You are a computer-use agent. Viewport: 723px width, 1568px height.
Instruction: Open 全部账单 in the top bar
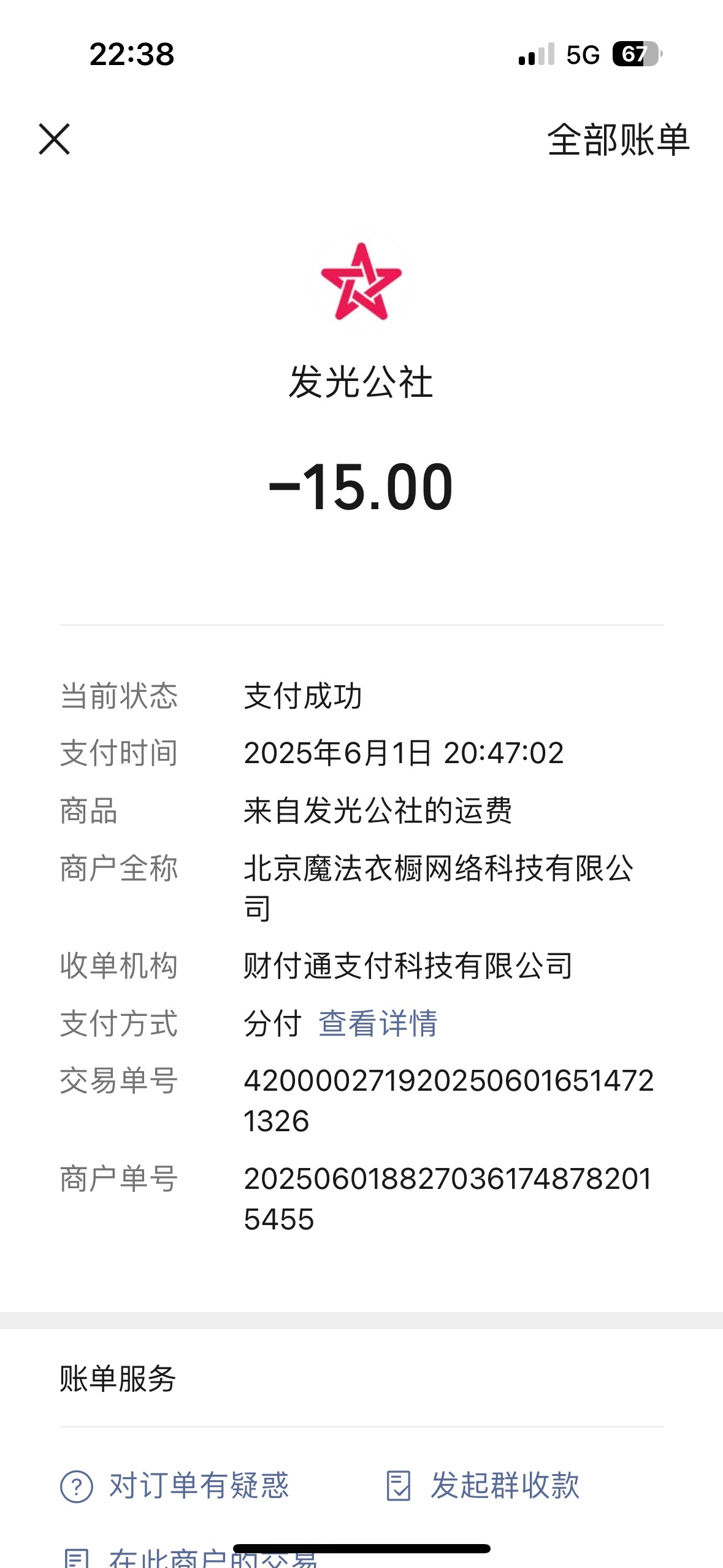(x=618, y=140)
